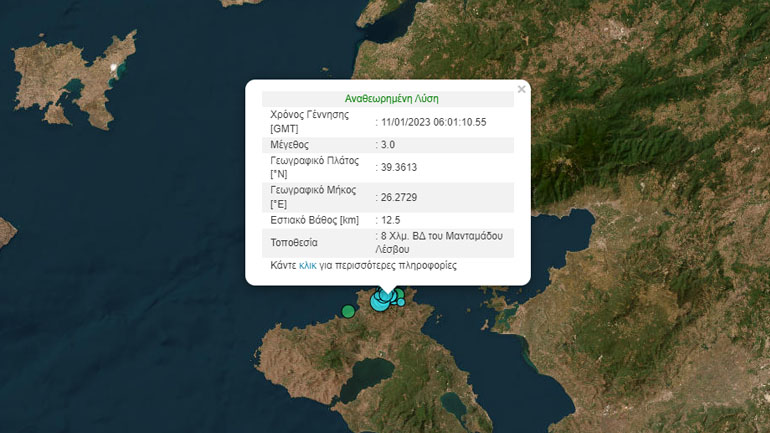Close the earthquake info popup
This screenshot has height=433, width=770.
click(x=520, y=89)
